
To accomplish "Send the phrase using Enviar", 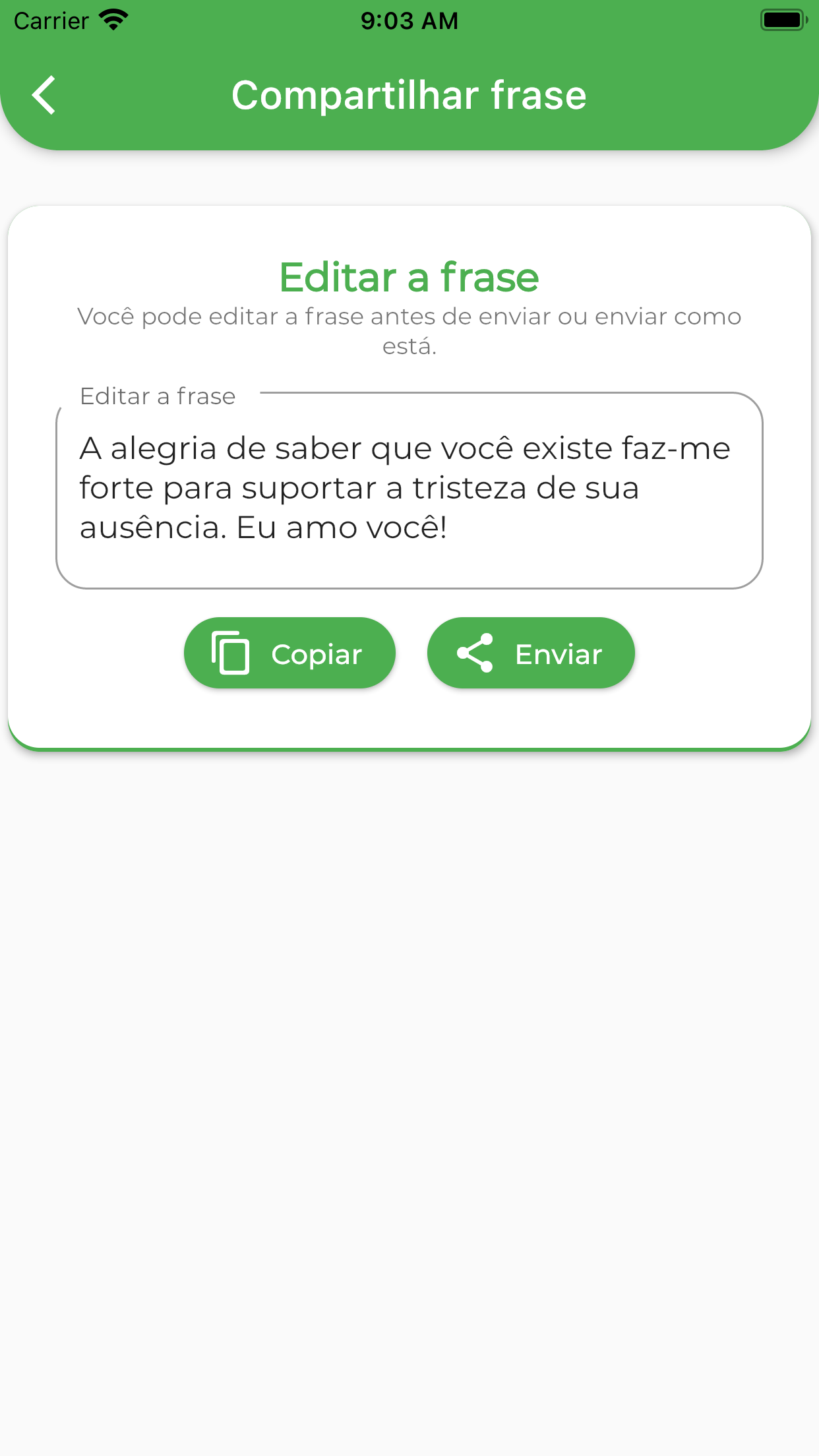I will [531, 653].
